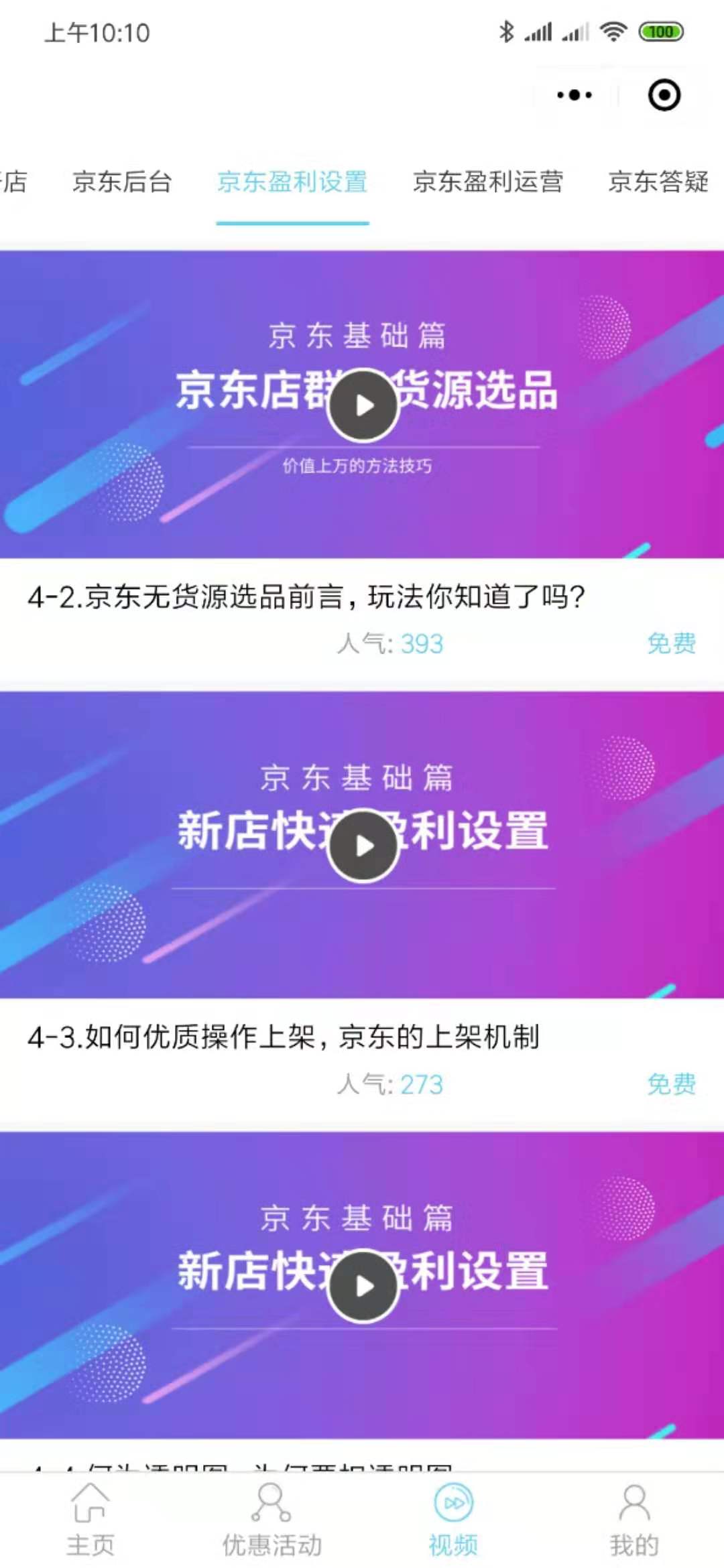
Task: Close the mini program via the circle button
Action: click(664, 95)
